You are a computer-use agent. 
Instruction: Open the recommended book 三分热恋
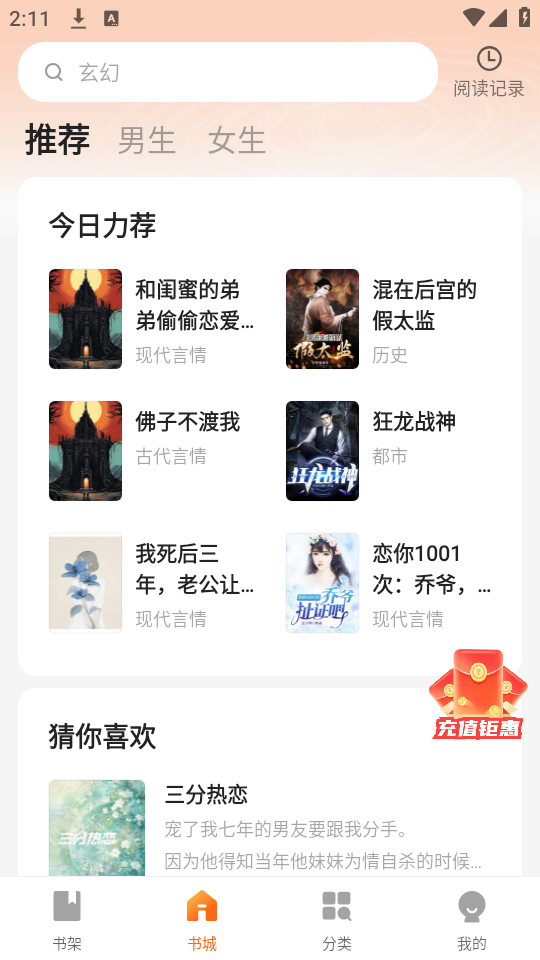[x=269, y=828]
